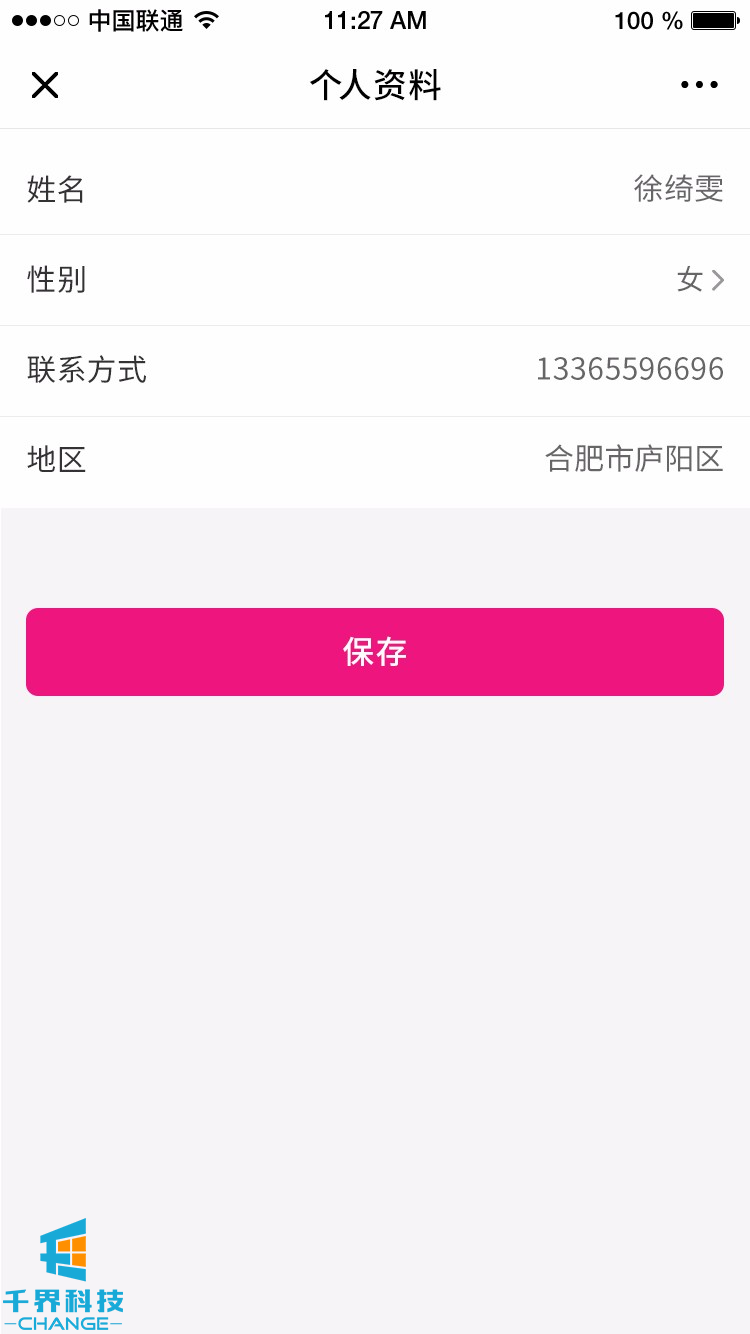The width and height of the screenshot is (750, 1334).
Task: Close the 个人资料 page
Action: [x=45, y=85]
